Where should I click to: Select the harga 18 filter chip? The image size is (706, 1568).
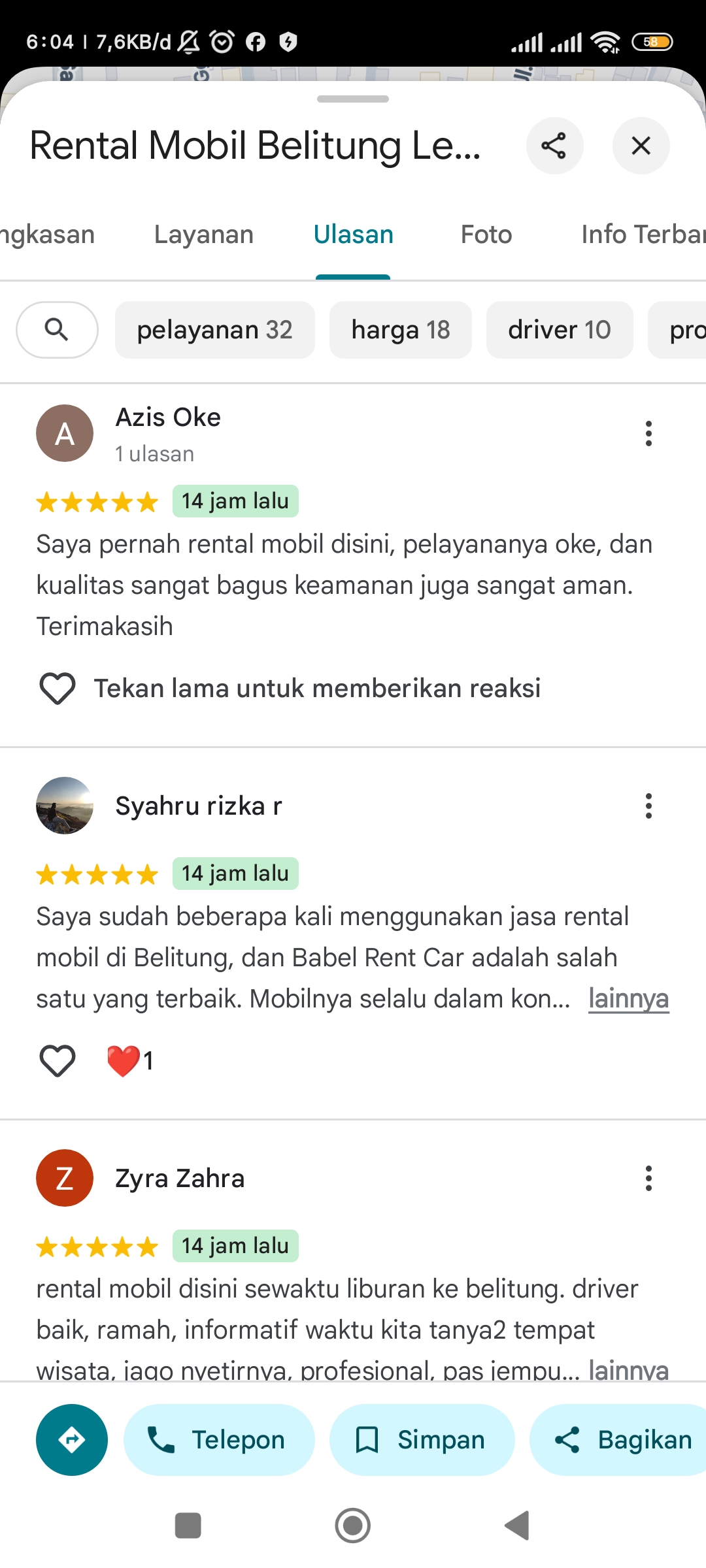coord(400,330)
